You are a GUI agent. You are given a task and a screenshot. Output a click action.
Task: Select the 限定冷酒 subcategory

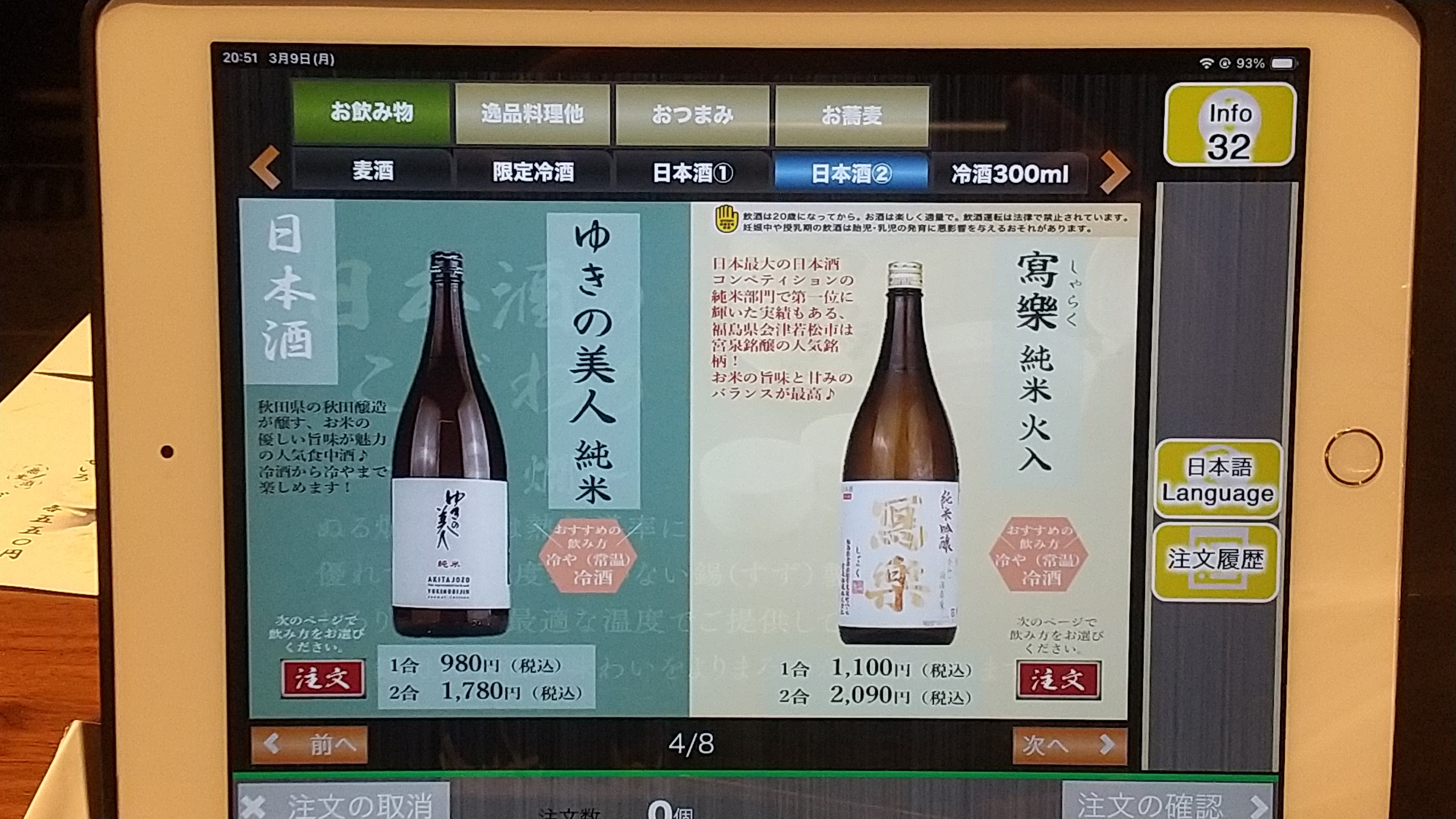tap(533, 172)
